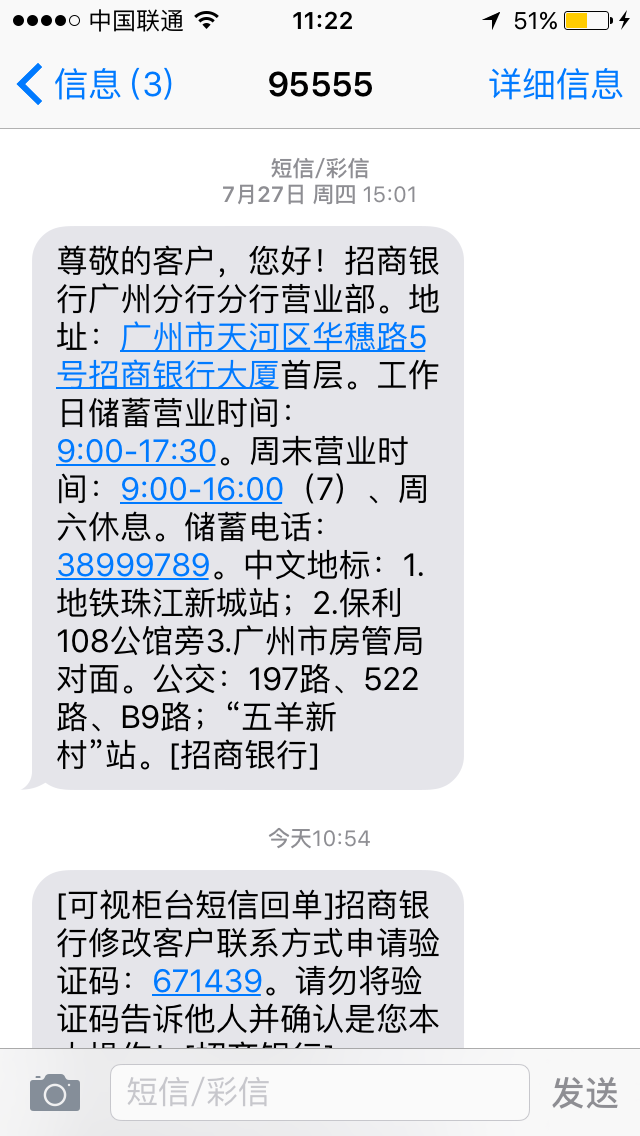Call the phone number 38999789
640x1136 pixels.
(133, 565)
